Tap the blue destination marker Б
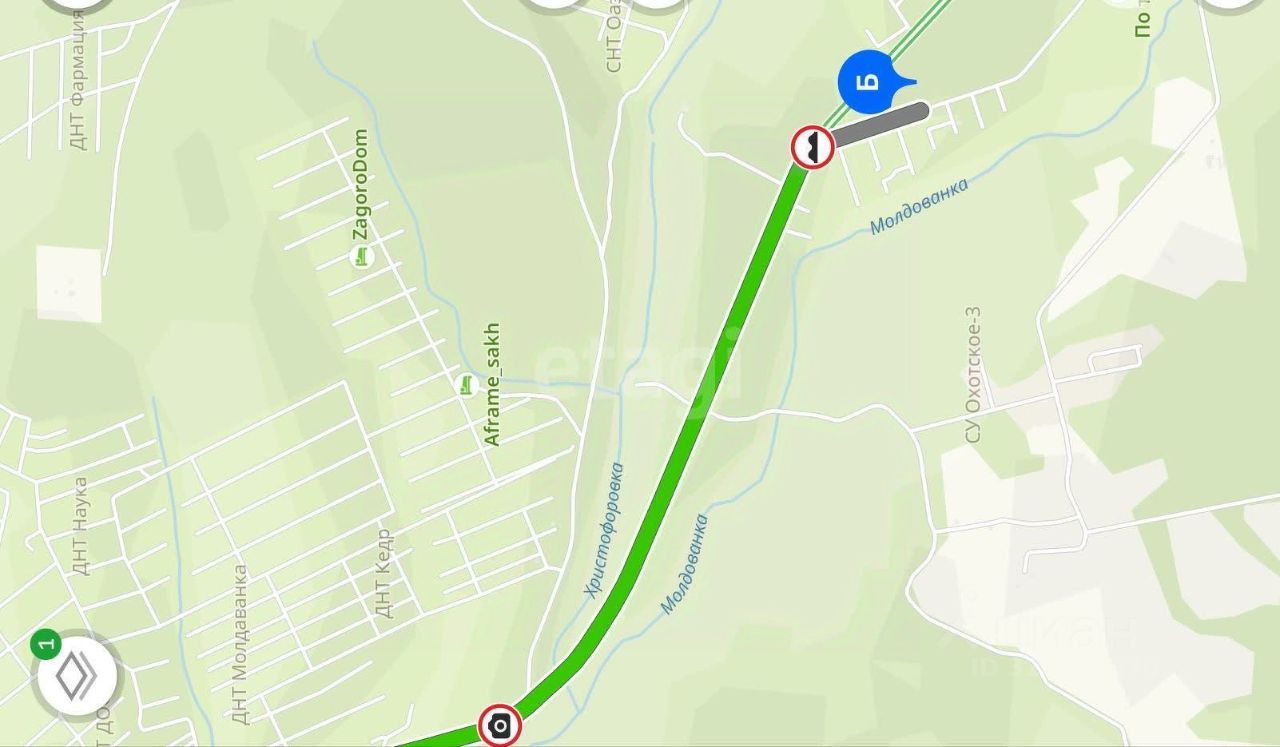 868,80
